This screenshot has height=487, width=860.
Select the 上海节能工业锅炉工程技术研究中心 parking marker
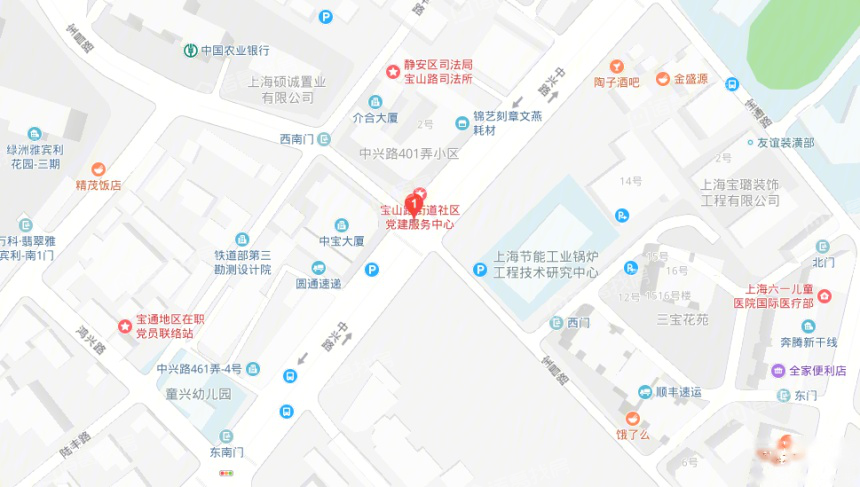point(480,270)
